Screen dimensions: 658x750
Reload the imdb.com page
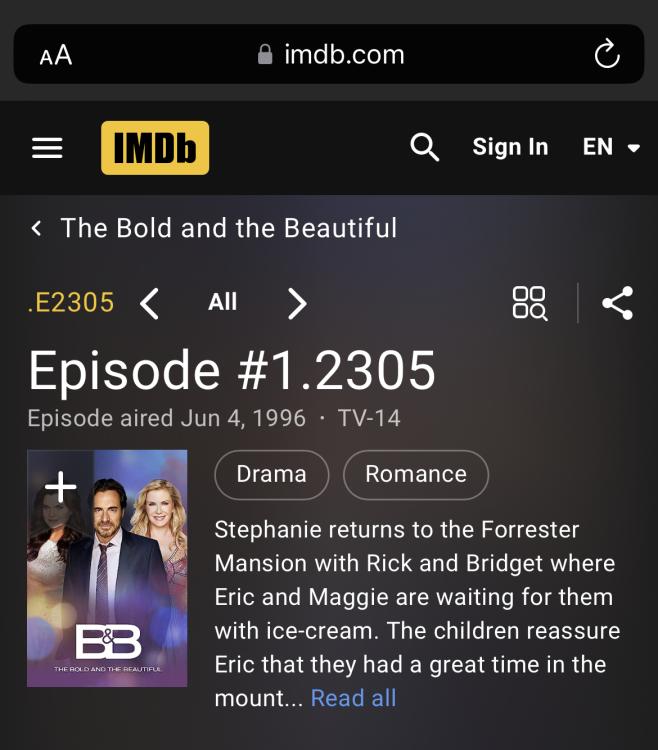tap(607, 55)
